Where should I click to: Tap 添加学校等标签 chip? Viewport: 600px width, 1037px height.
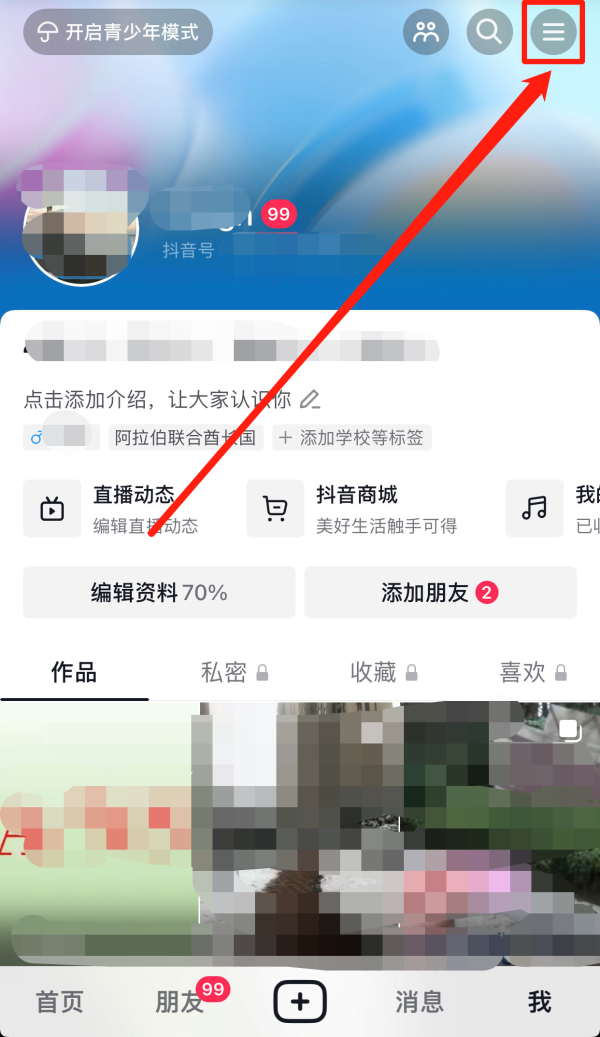click(351, 437)
